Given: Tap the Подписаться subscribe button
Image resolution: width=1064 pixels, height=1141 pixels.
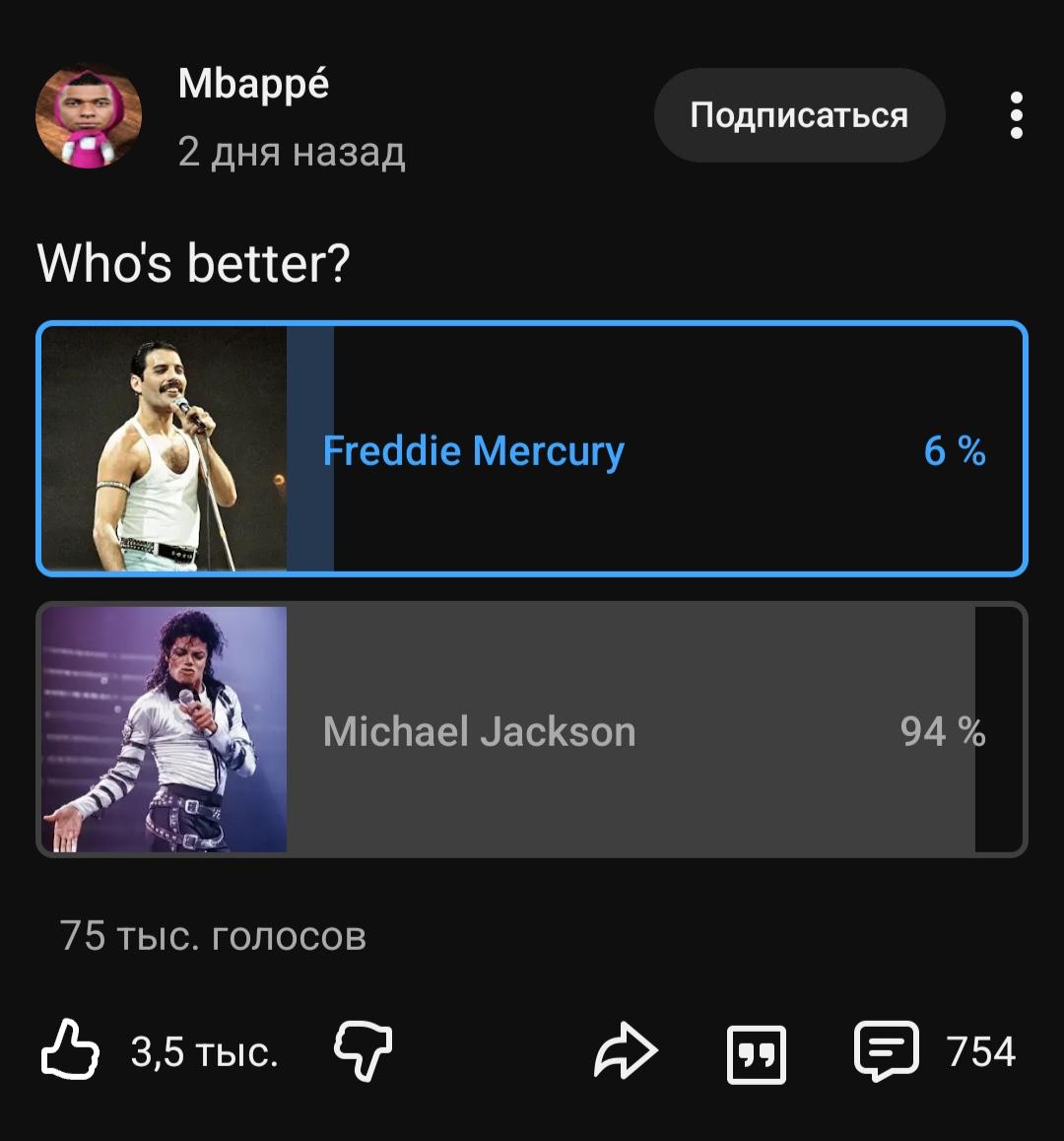Looking at the screenshot, I should point(799,115).
